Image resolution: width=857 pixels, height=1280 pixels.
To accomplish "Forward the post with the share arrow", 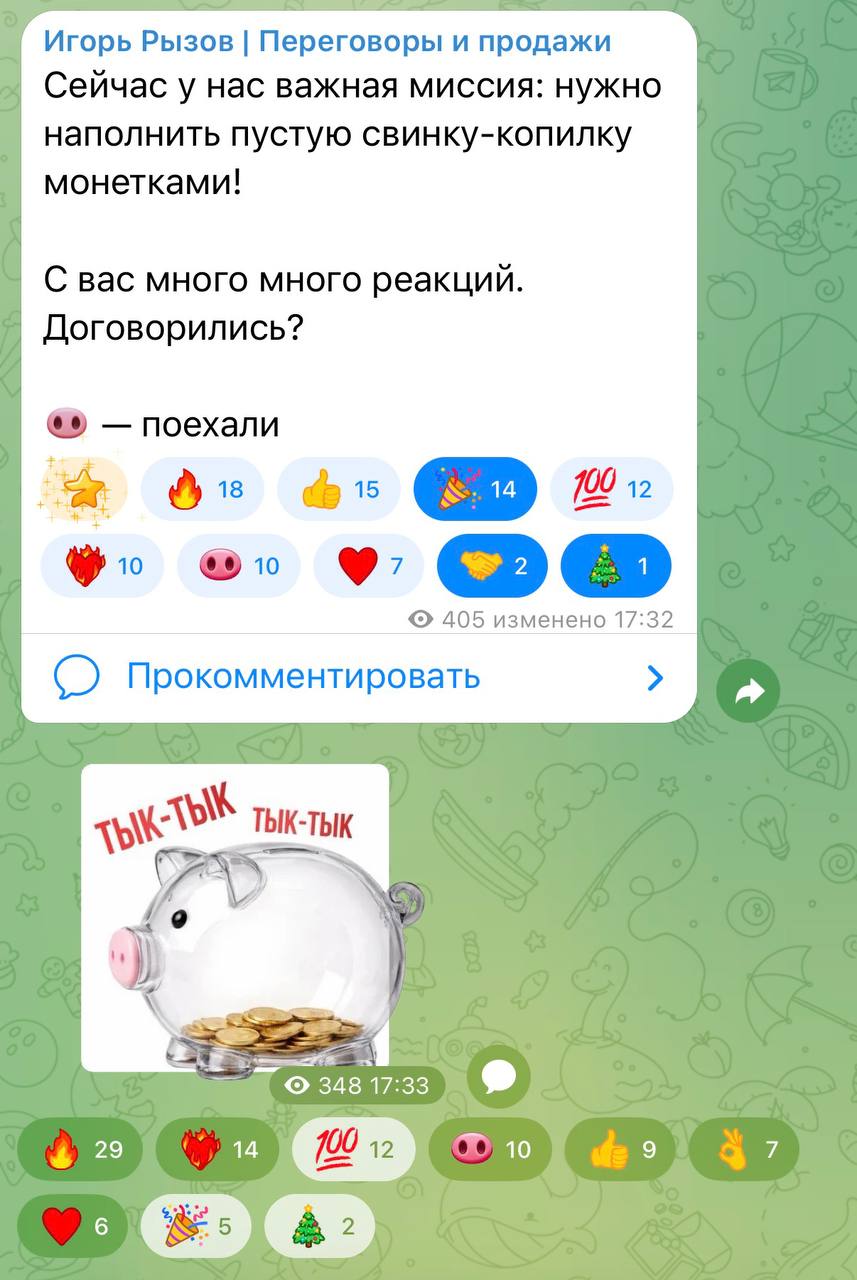I will pos(748,692).
